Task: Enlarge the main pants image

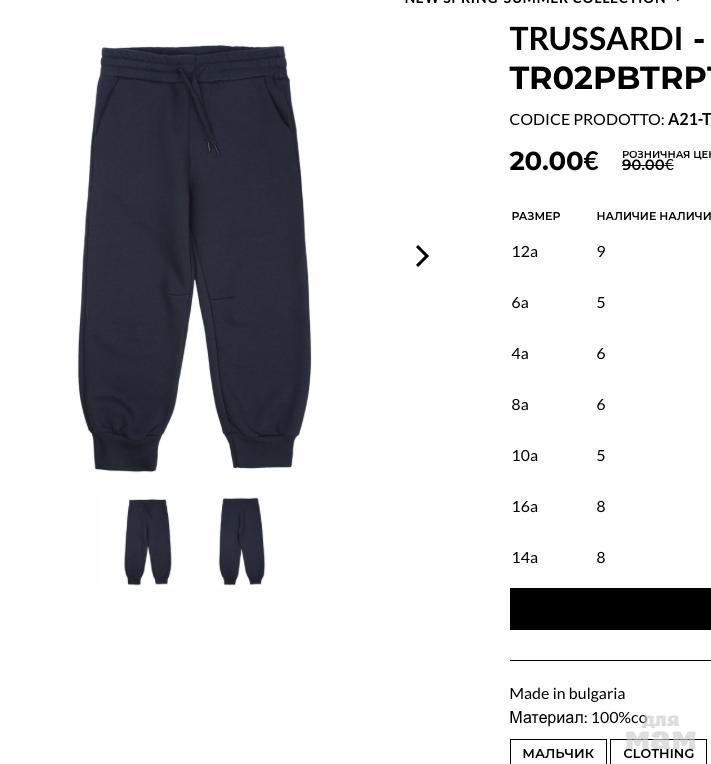Action: point(195,257)
